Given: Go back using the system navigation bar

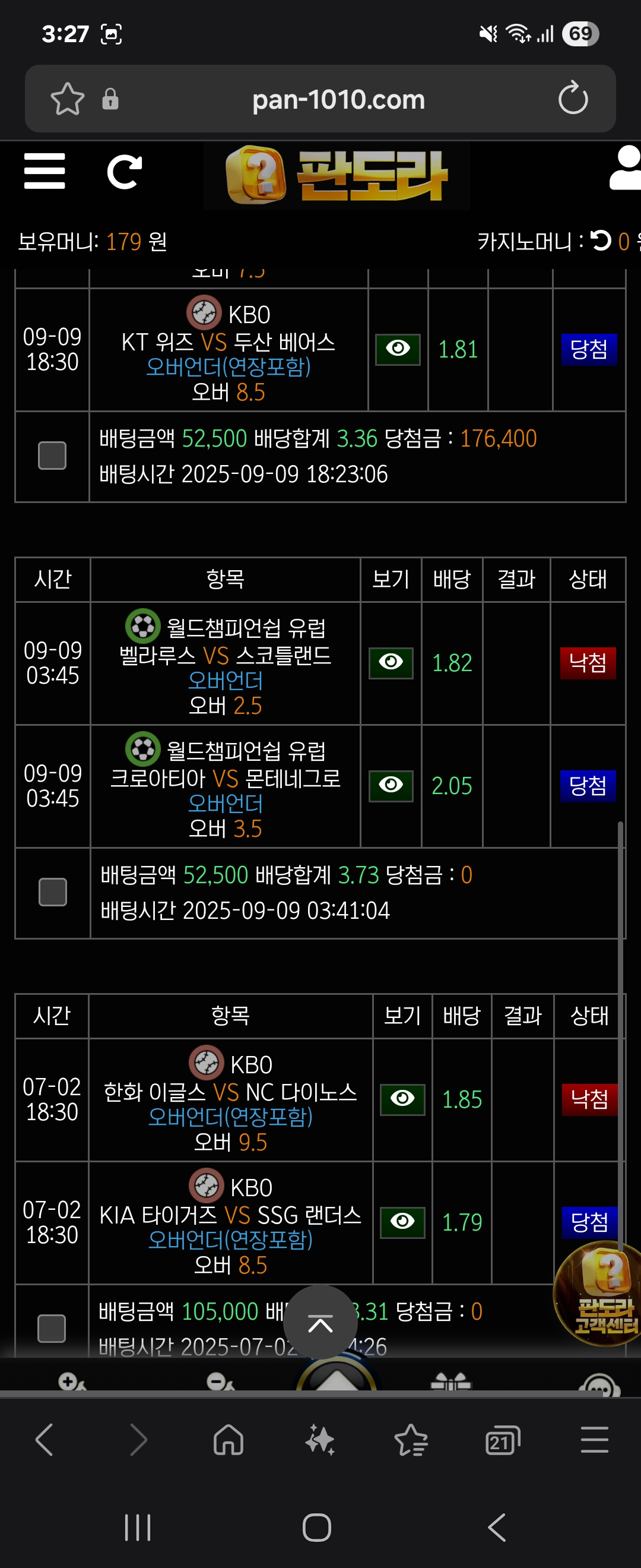Looking at the screenshot, I should tap(497, 1526).
